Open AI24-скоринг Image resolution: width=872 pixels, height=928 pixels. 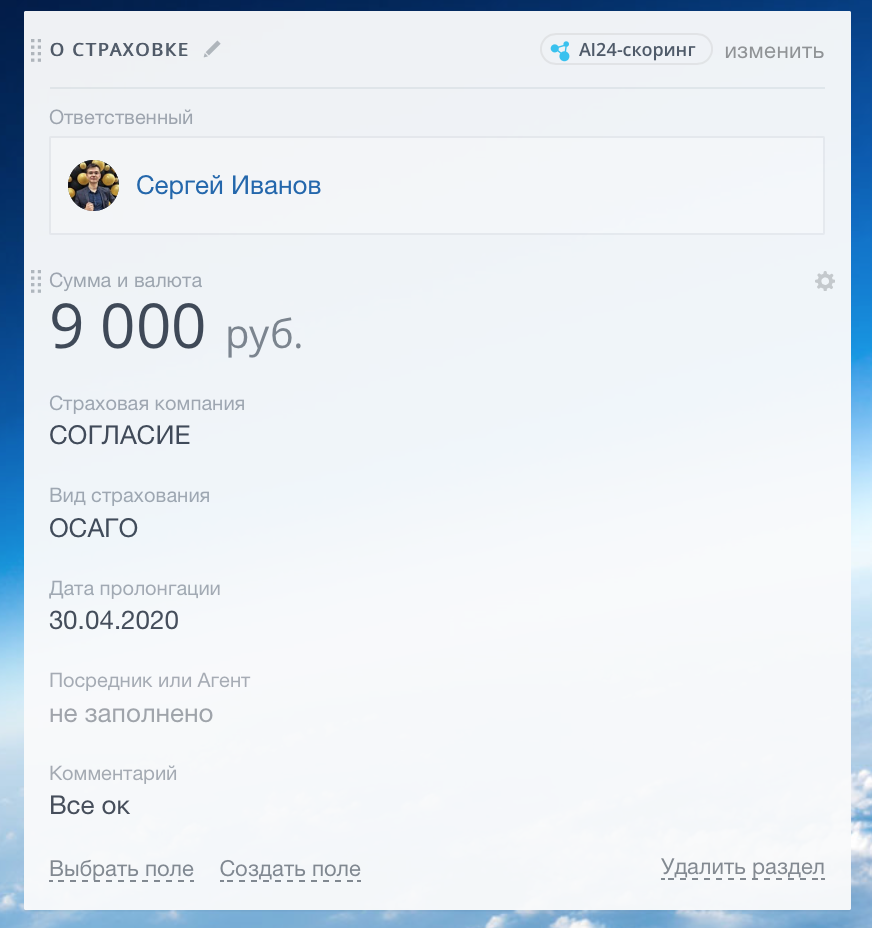(x=626, y=50)
